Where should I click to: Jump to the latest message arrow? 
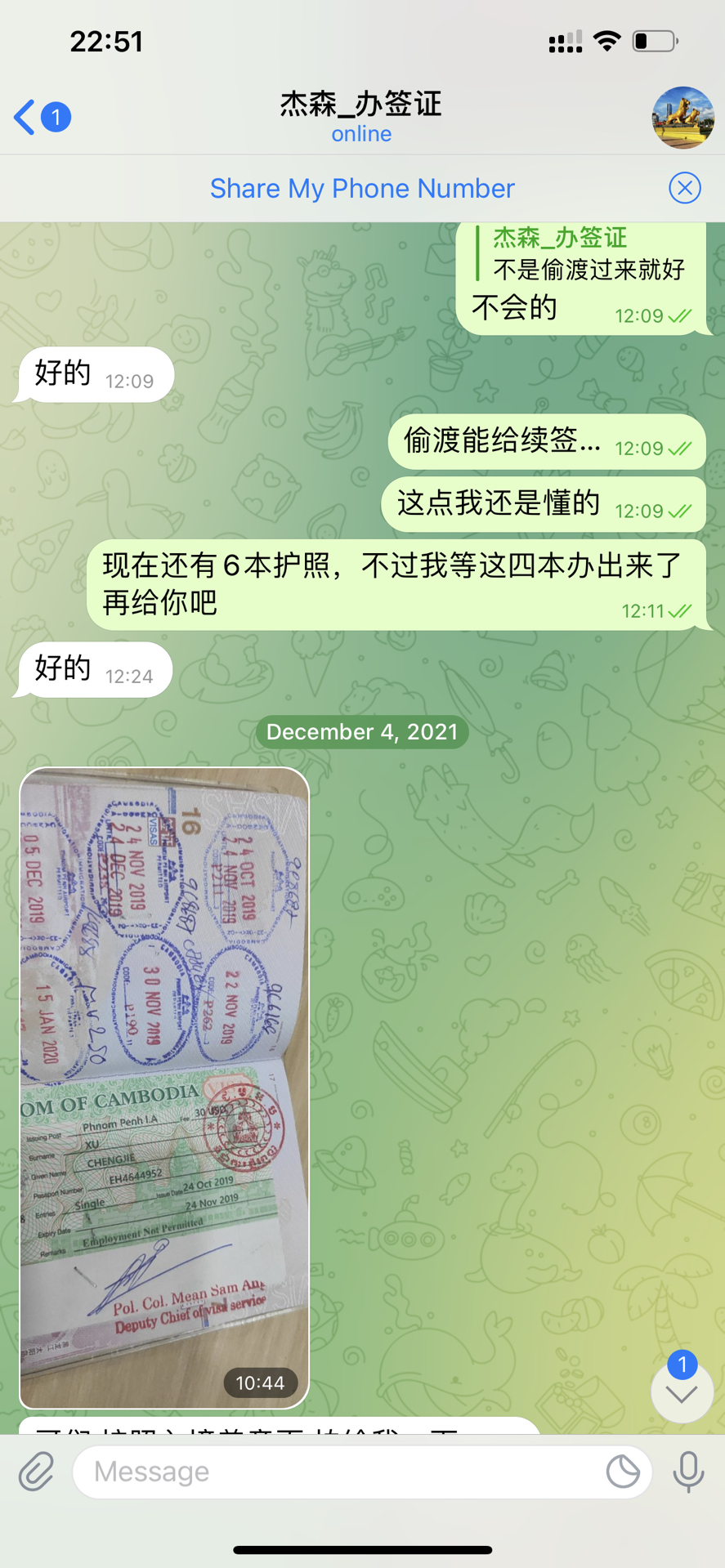coord(682,1393)
